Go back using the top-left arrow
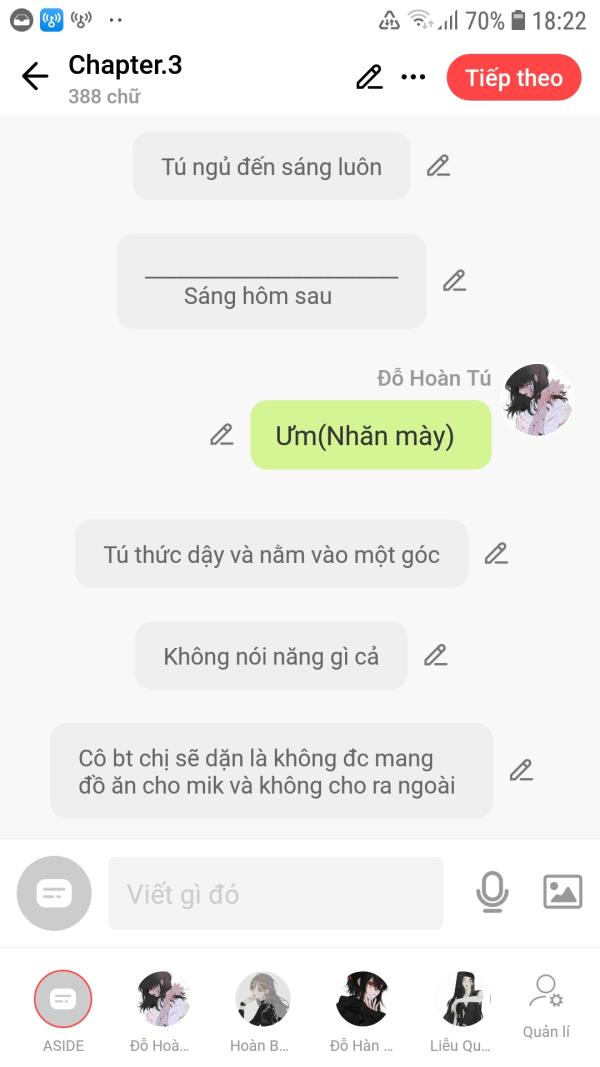This screenshot has width=600, height=1067. click(34, 76)
